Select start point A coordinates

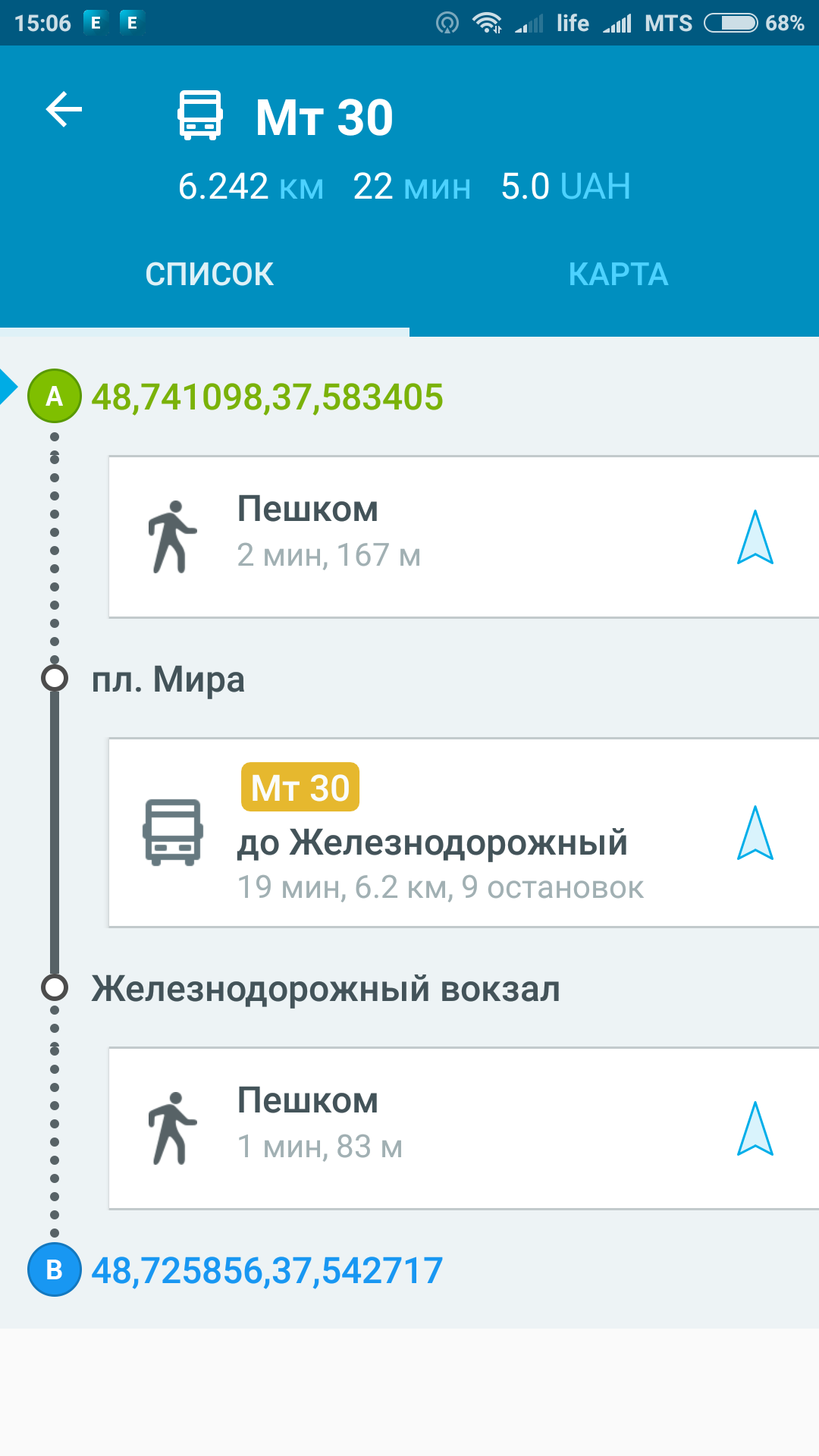coord(267,397)
